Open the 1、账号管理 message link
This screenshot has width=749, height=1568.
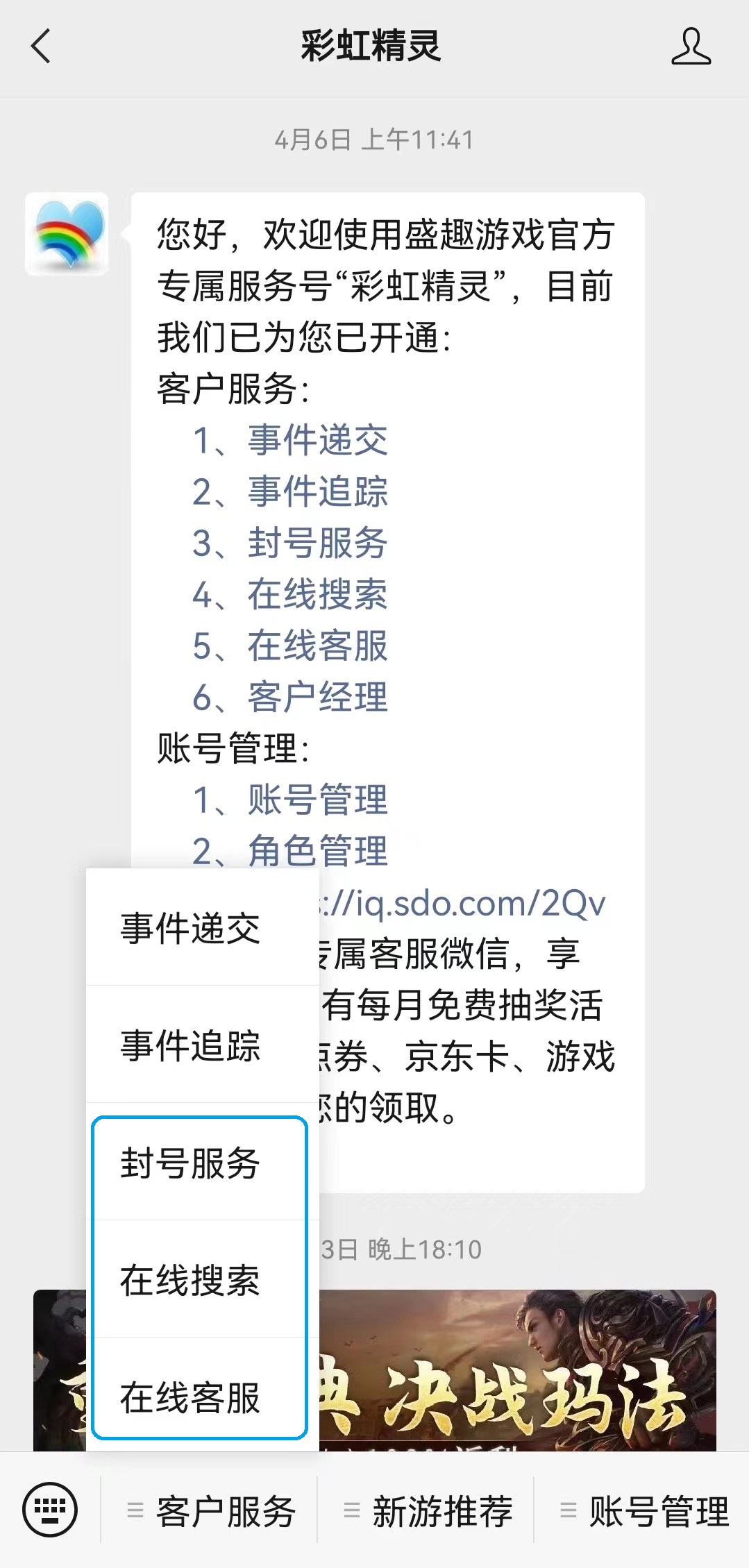coord(289,800)
